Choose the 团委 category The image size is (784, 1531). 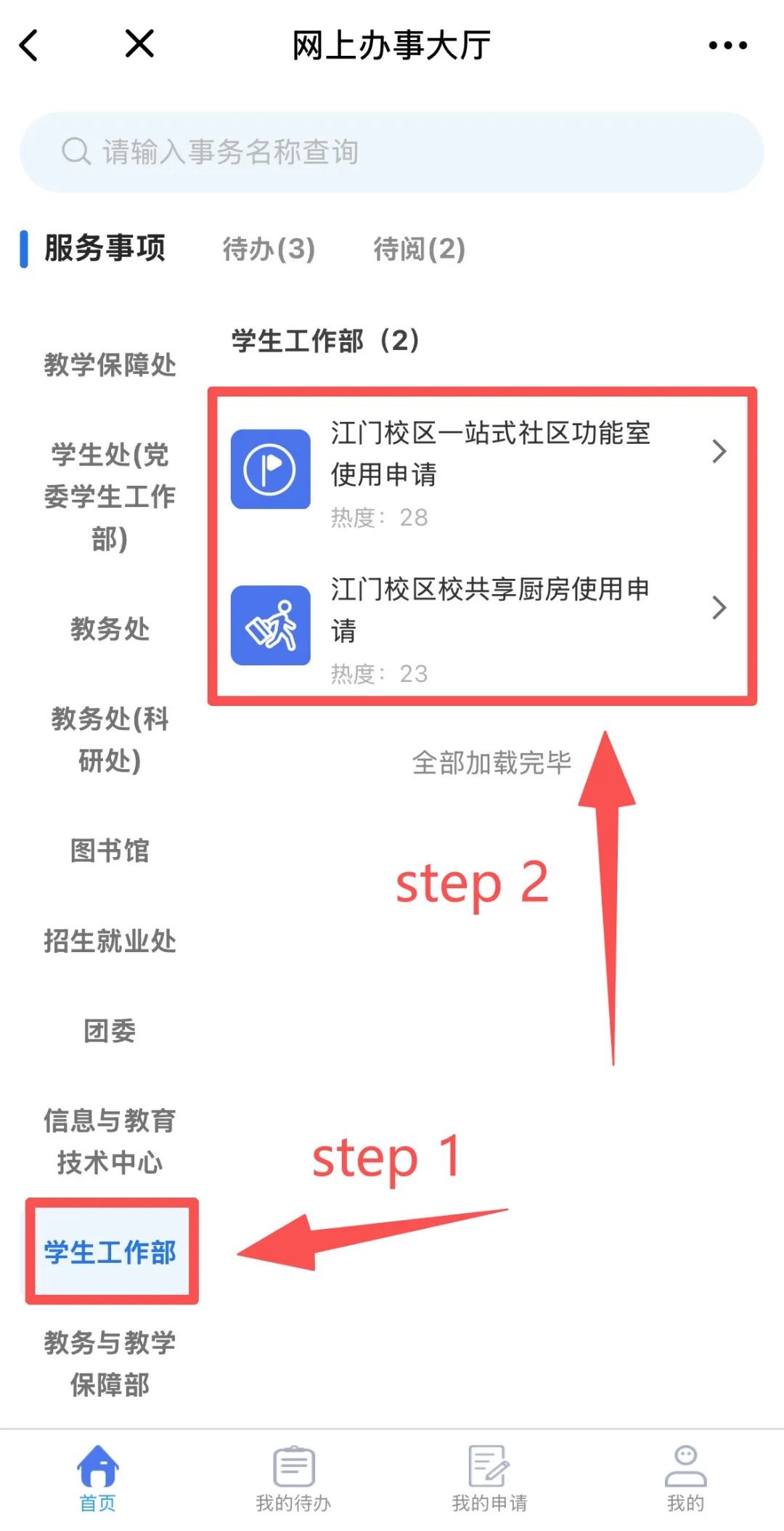pos(110,1031)
